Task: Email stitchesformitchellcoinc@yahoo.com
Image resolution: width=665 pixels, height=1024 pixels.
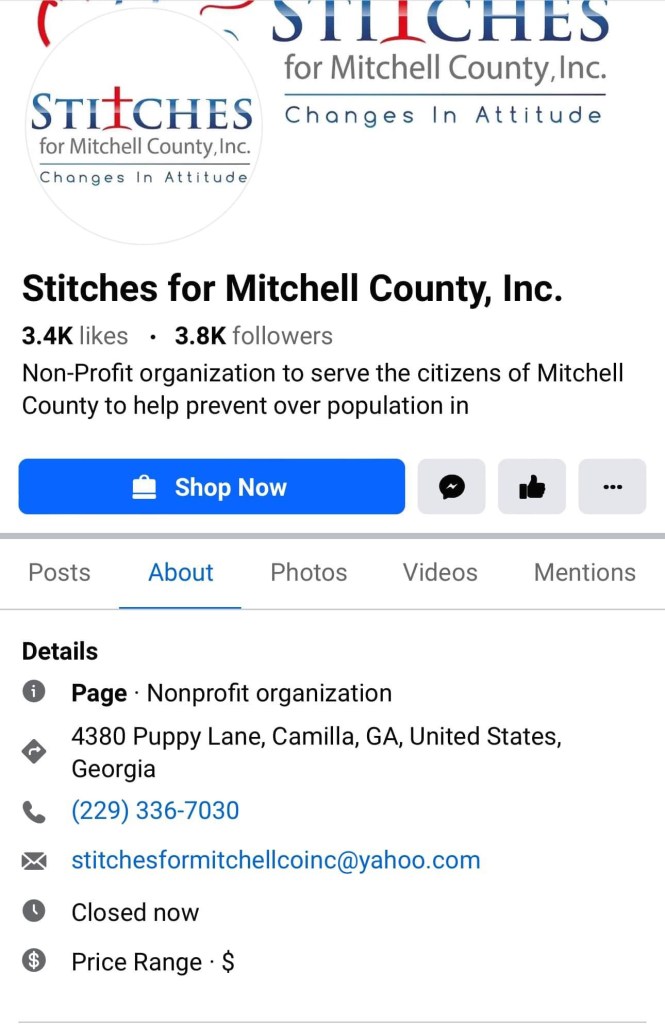Action: (x=275, y=861)
